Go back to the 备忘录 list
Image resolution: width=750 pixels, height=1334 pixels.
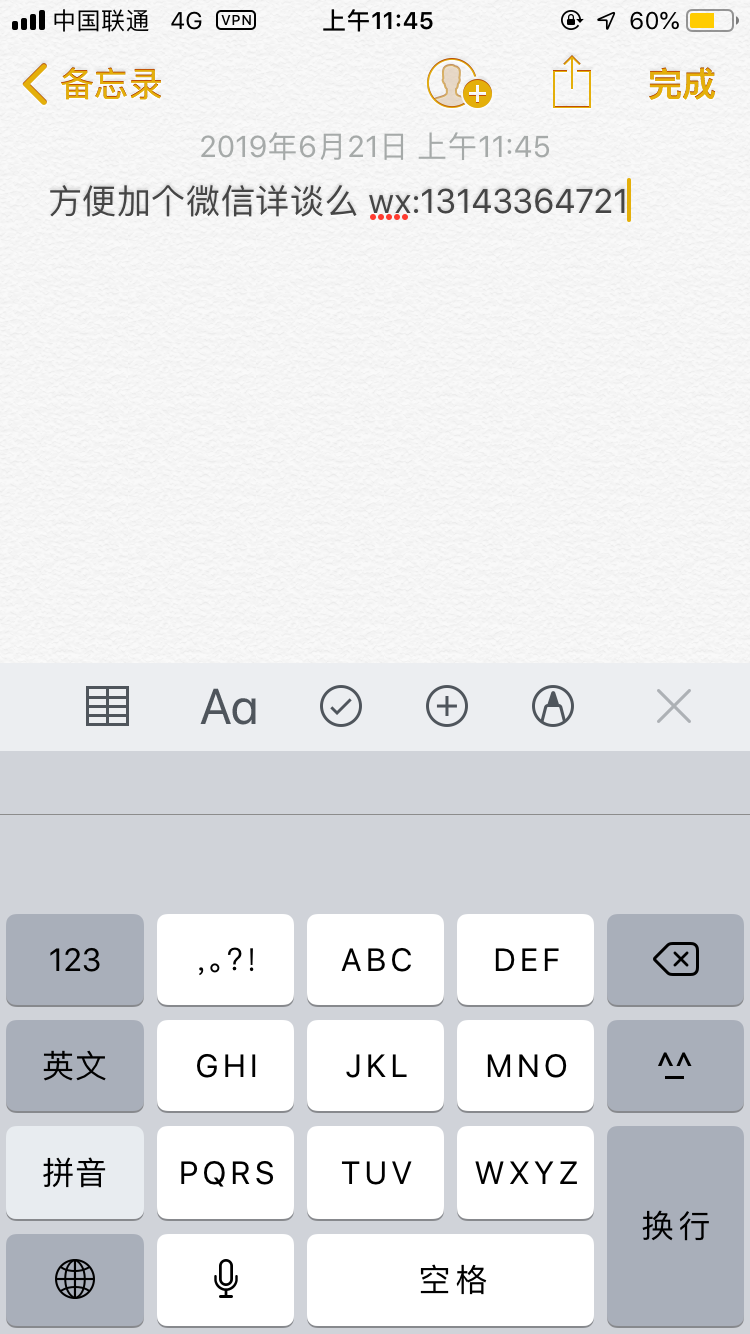pos(92,84)
